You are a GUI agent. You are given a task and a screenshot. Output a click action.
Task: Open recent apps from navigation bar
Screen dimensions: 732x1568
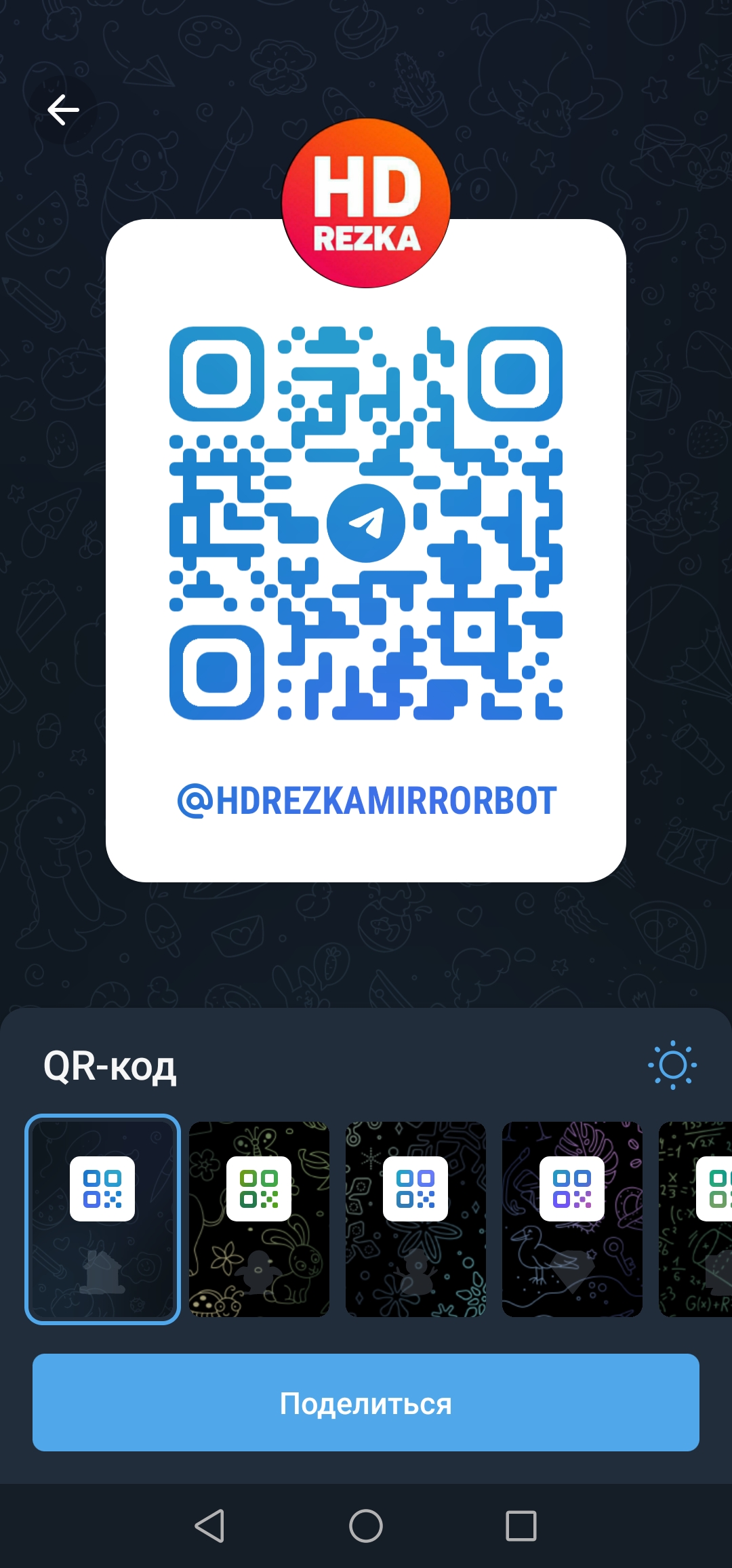(x=521, y=1527)
